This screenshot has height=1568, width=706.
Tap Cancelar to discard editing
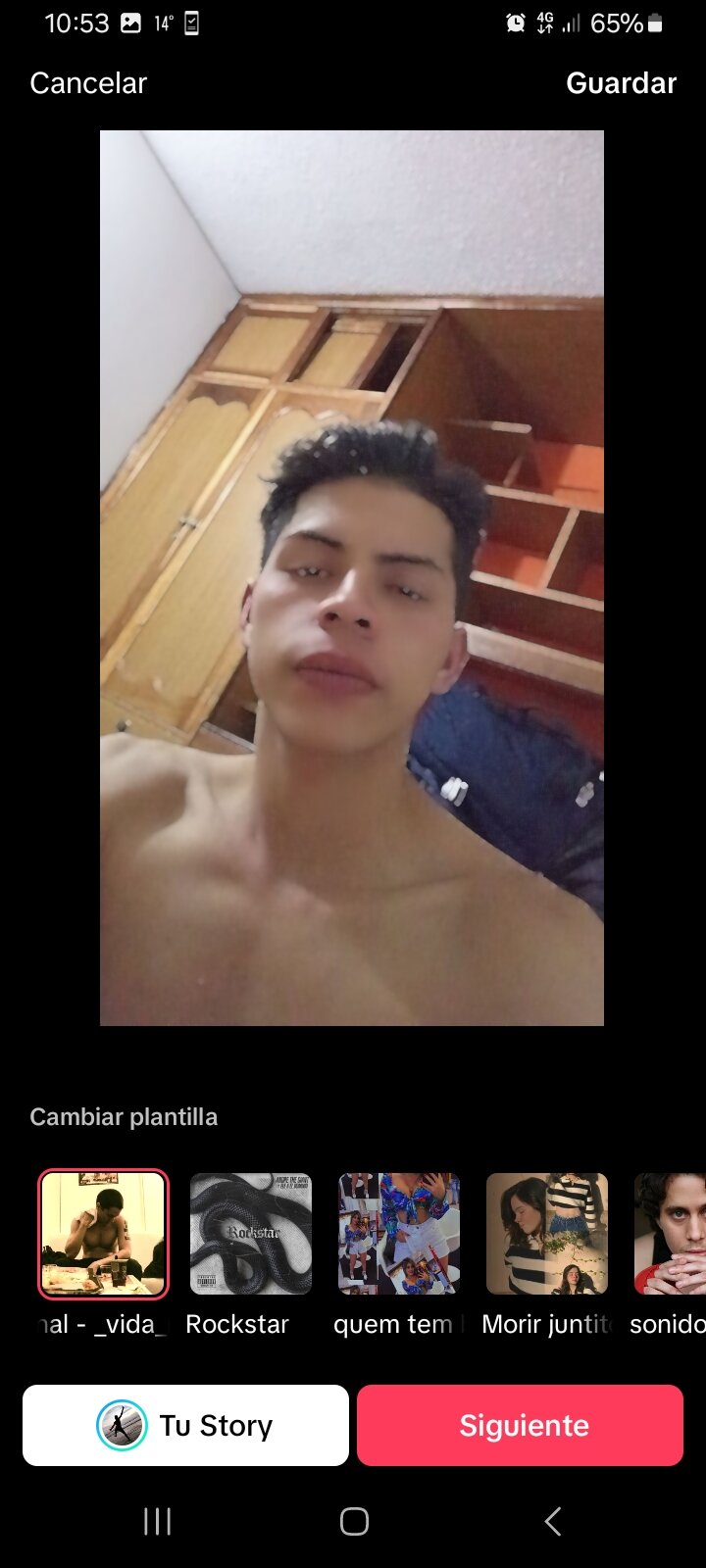tap(88, 83)
